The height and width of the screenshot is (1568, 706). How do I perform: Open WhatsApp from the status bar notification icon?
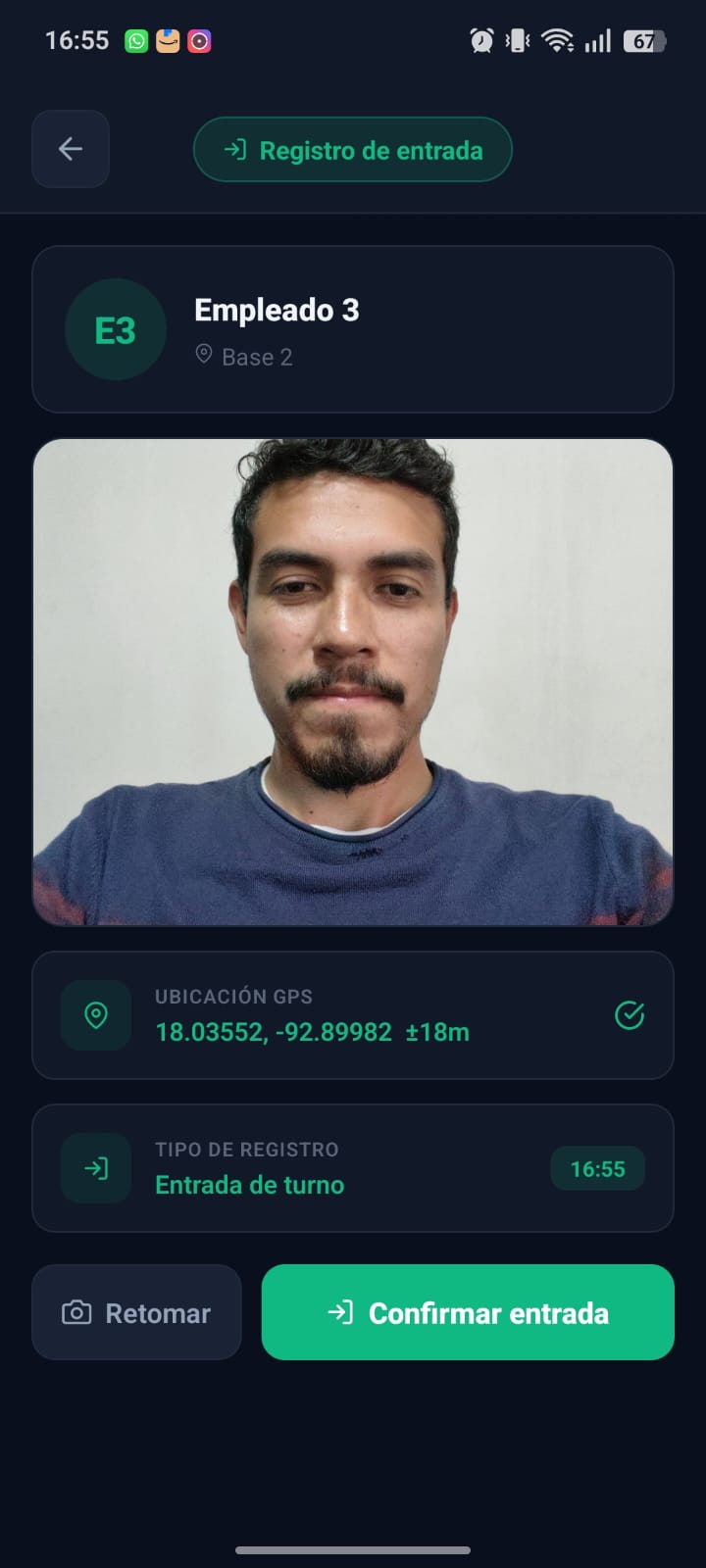coord(135,41)
